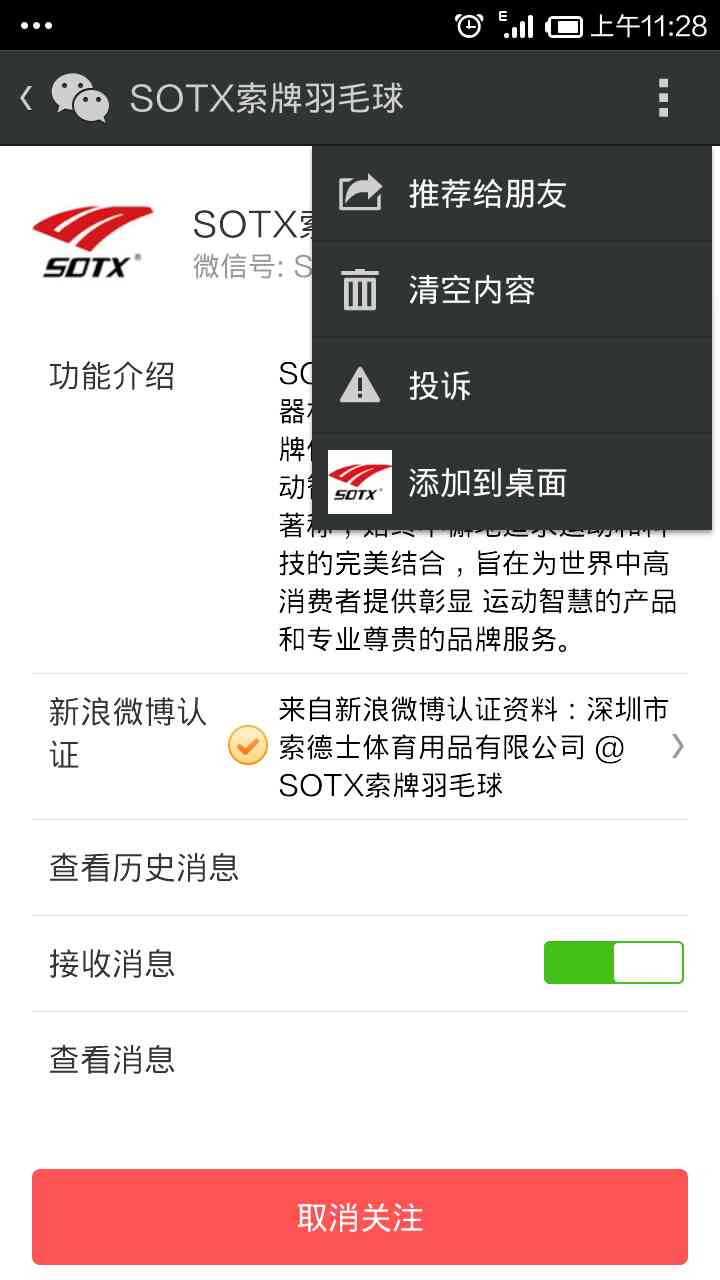Toggle the 接收消息 switch

point(614,962)
